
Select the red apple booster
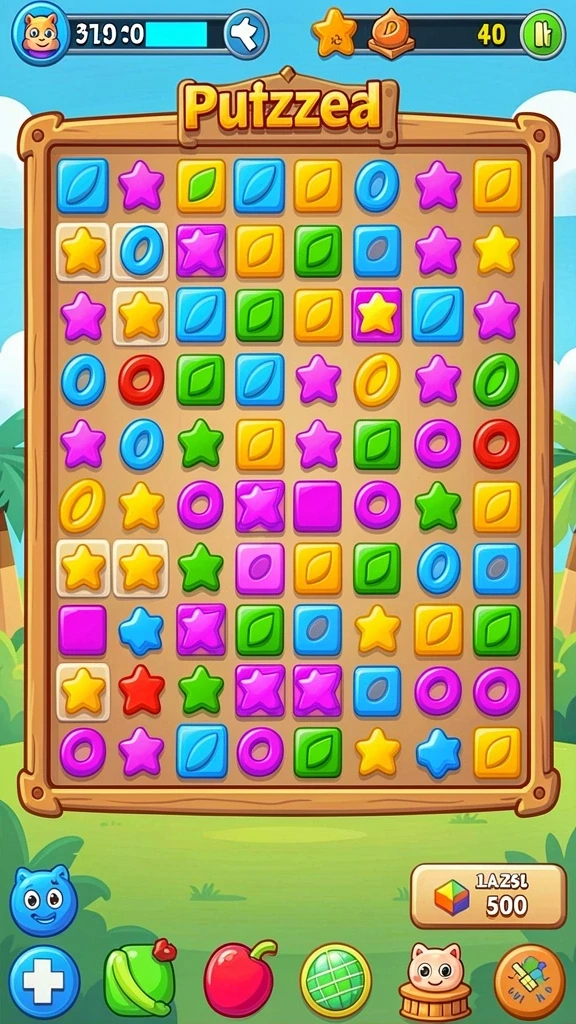240,978
